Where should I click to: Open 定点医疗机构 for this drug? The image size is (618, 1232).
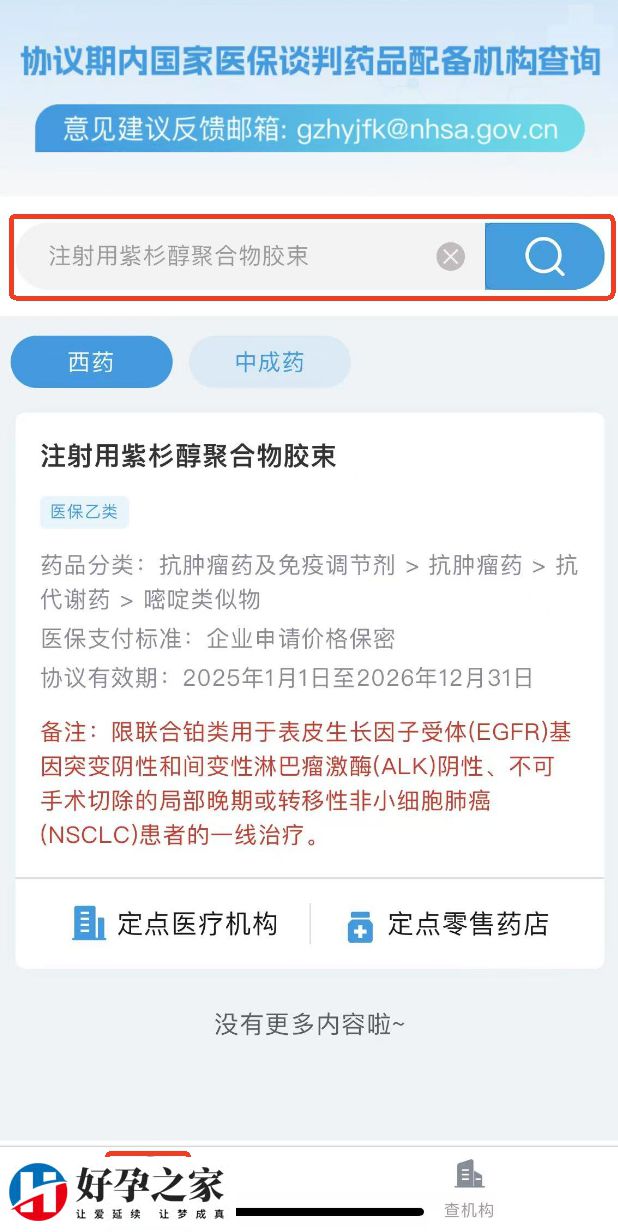coord(175,924)
